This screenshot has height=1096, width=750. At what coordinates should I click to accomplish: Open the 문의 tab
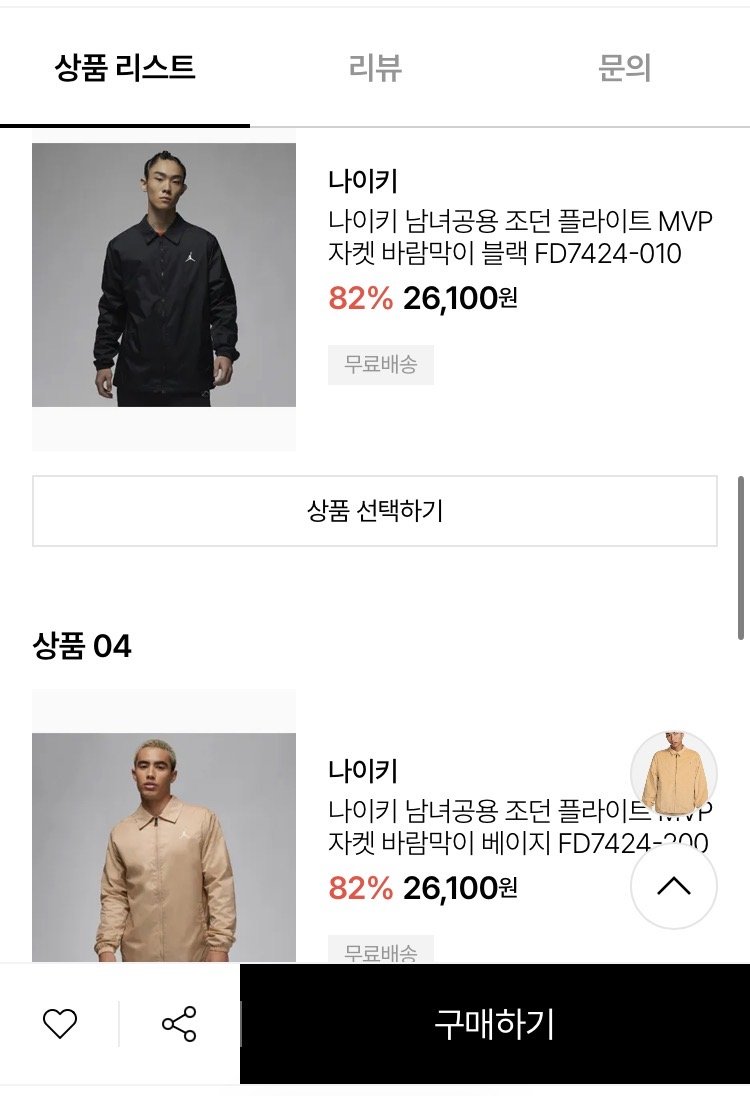tap(624, 68)
